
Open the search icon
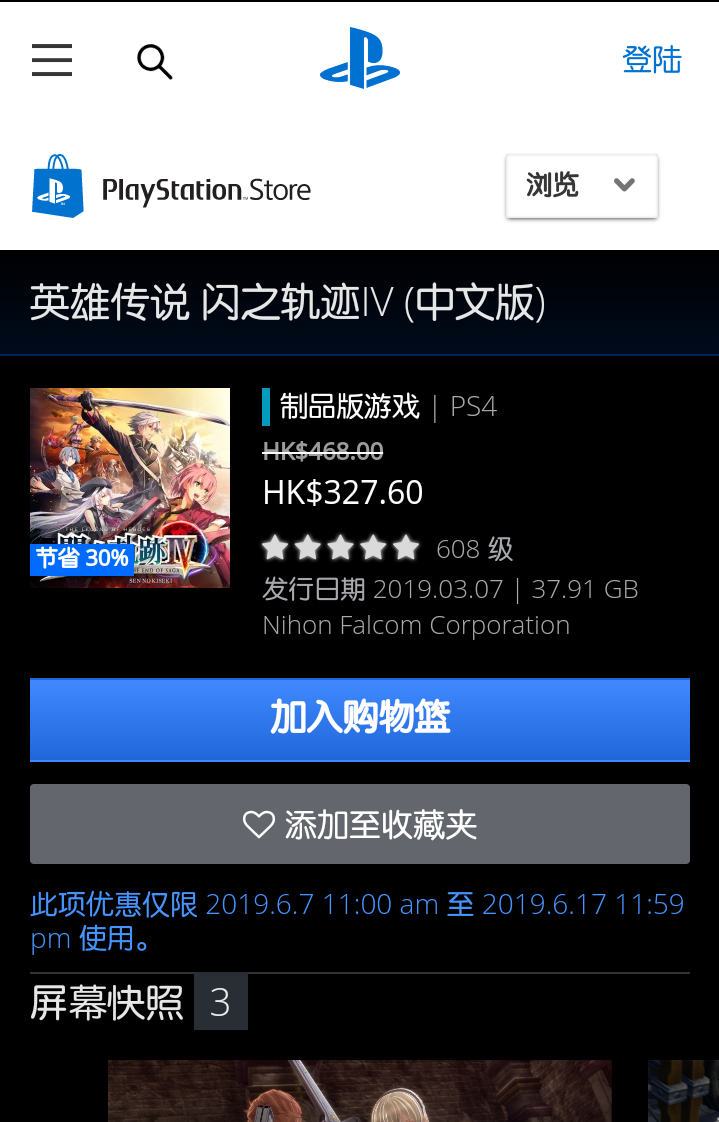154,61
